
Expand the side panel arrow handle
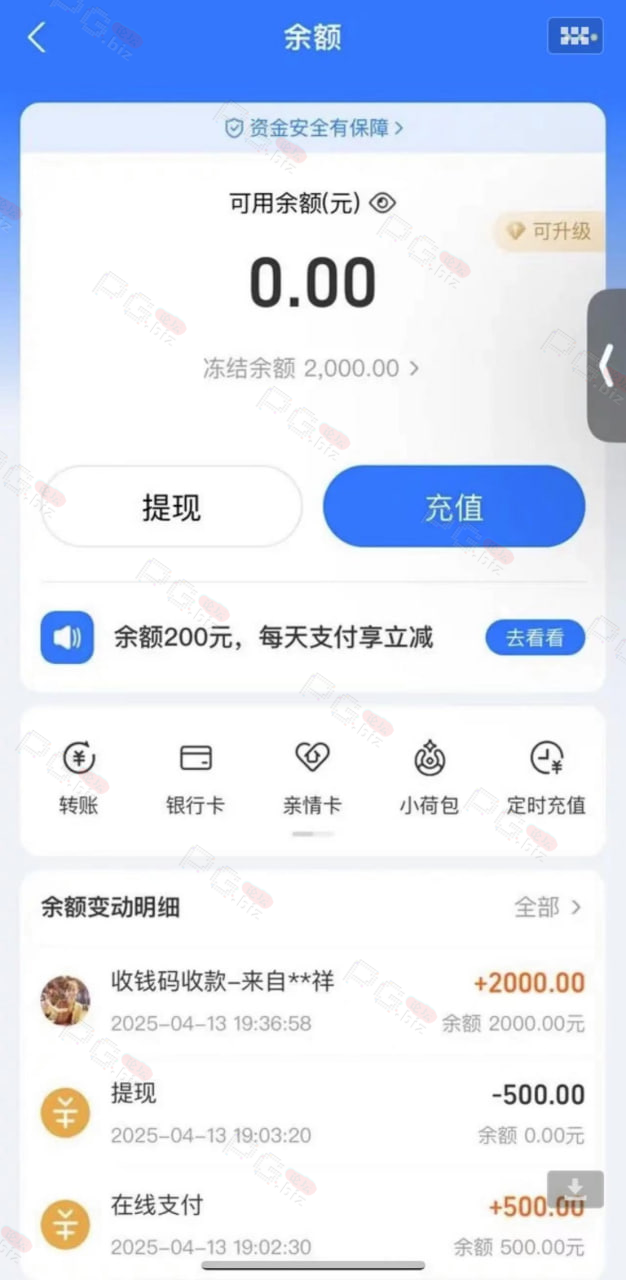tap(607, 365)
